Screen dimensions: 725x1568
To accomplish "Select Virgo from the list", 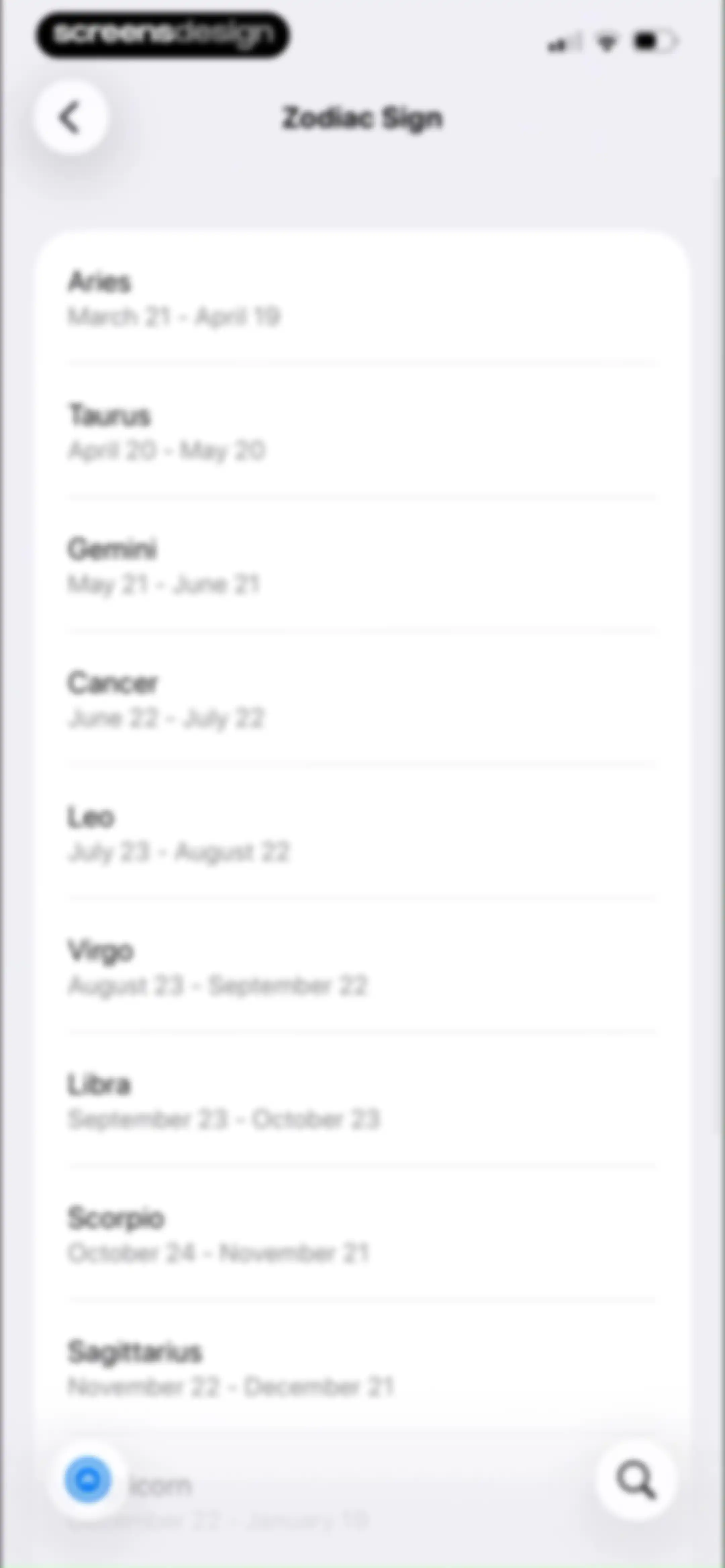I will coord(362,967).
